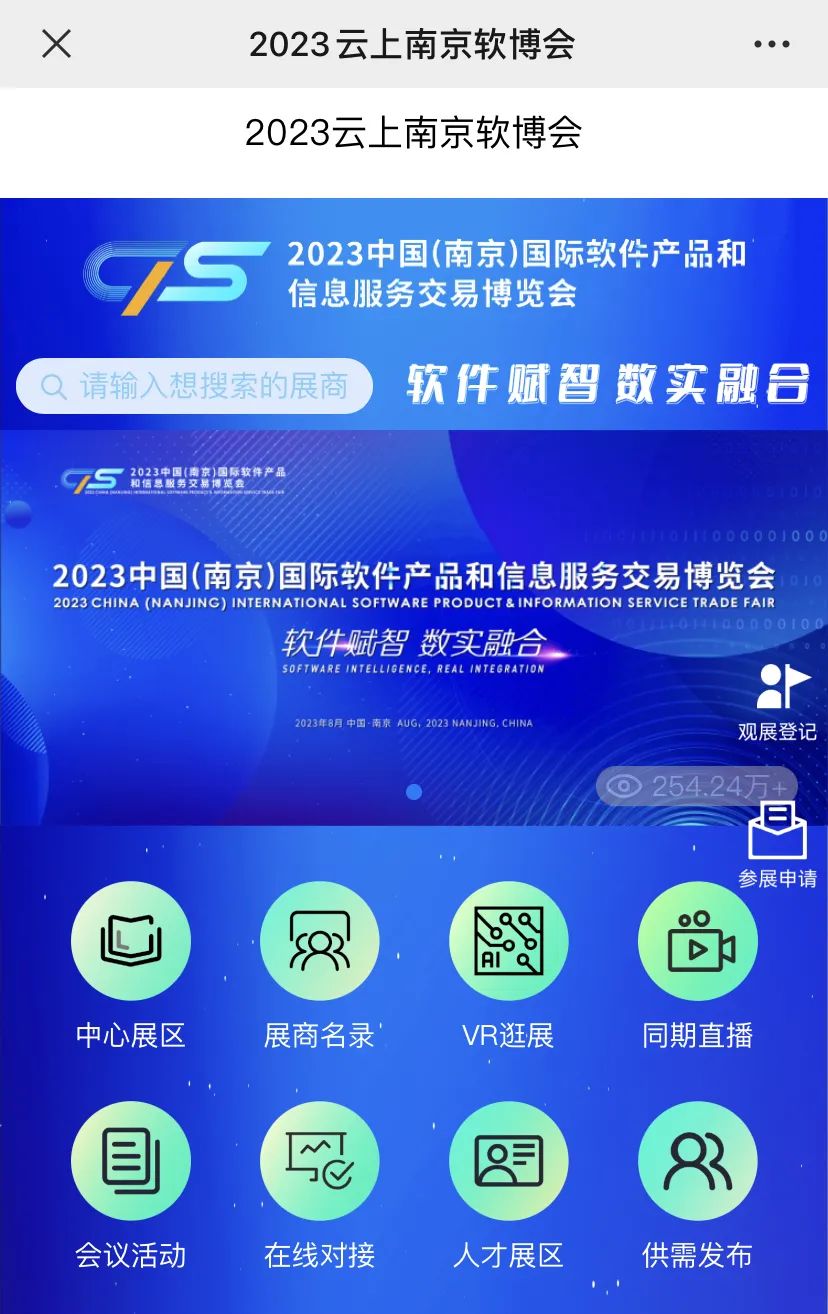828x1314 pixels.
Task: Click the X to exit the mini program
Action: (57, 43)
